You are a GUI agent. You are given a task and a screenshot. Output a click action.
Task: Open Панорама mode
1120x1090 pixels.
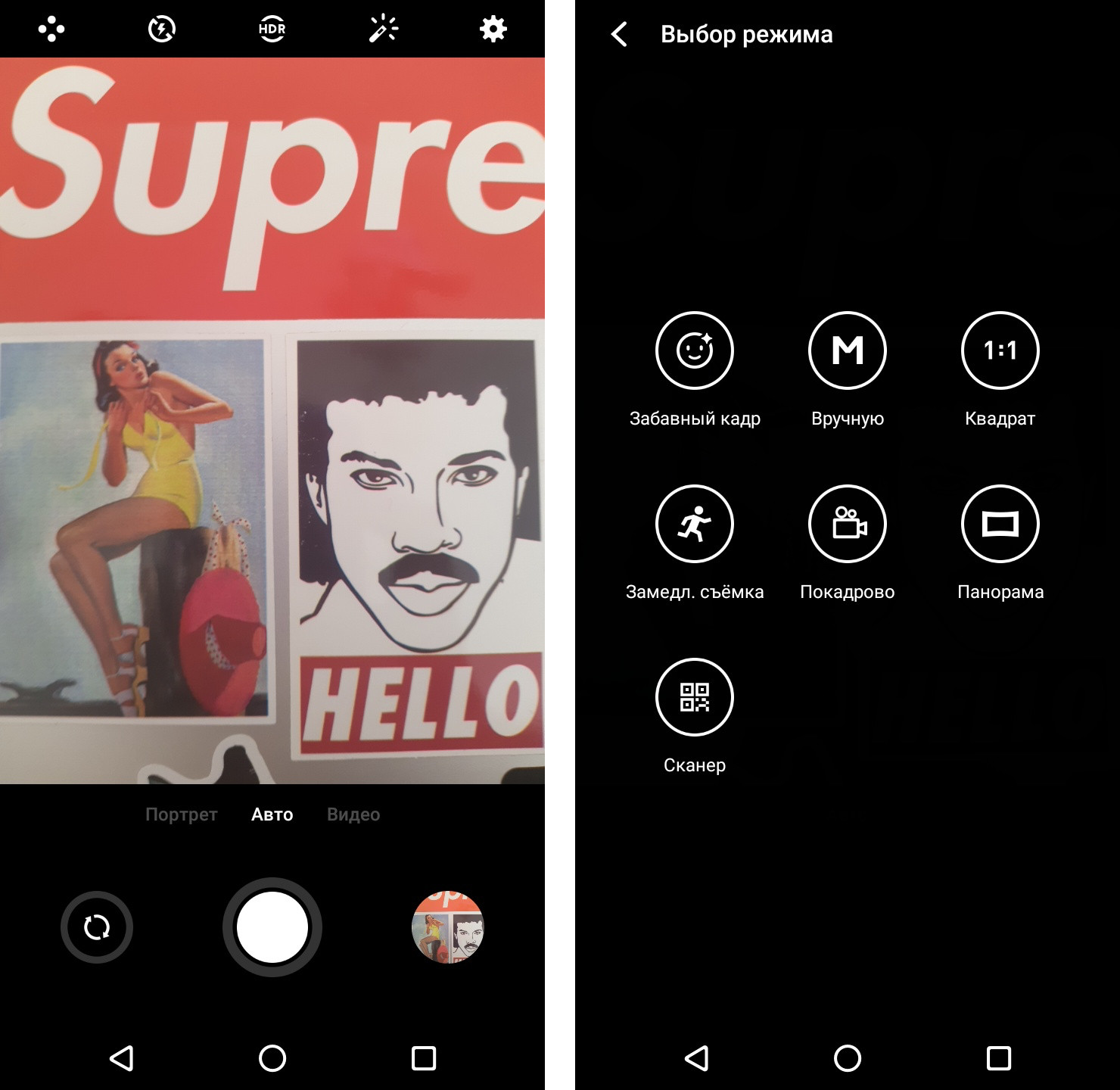pyautogui.click(x=1000, y=524)
